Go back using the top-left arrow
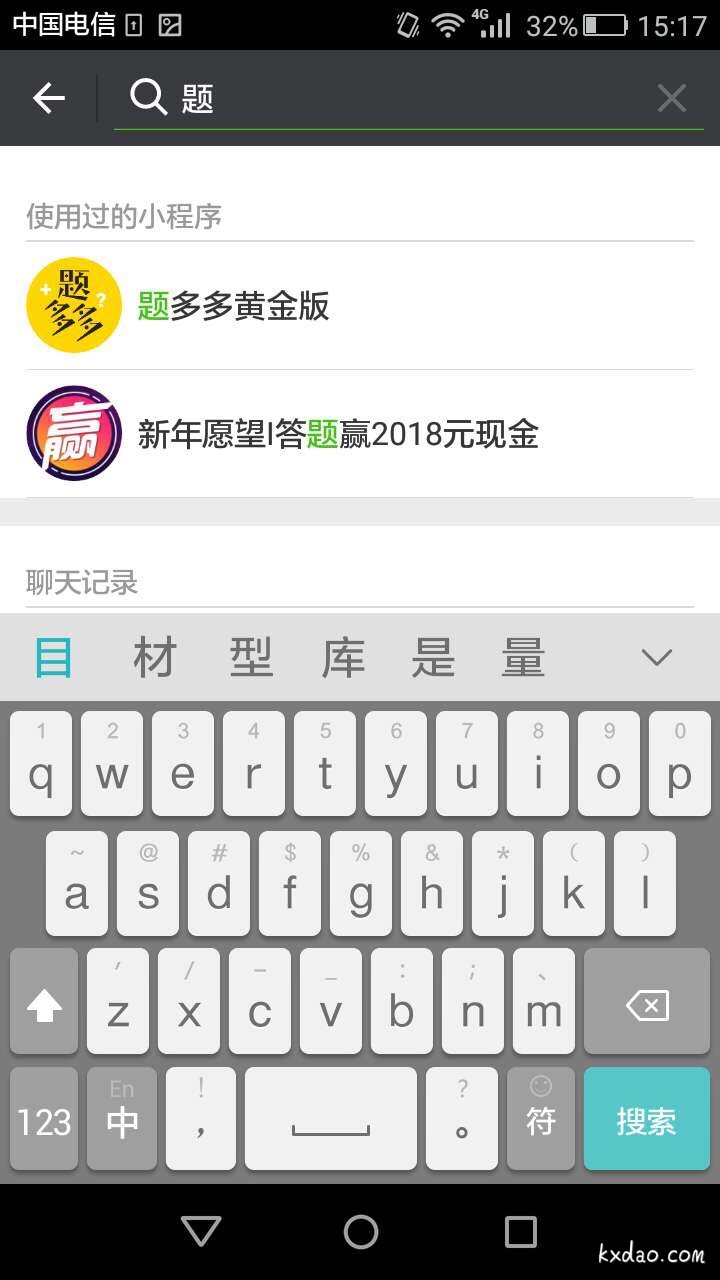The width and height of the screenshot is (720, 1280). pyautogui.click(x=48, y=98)
